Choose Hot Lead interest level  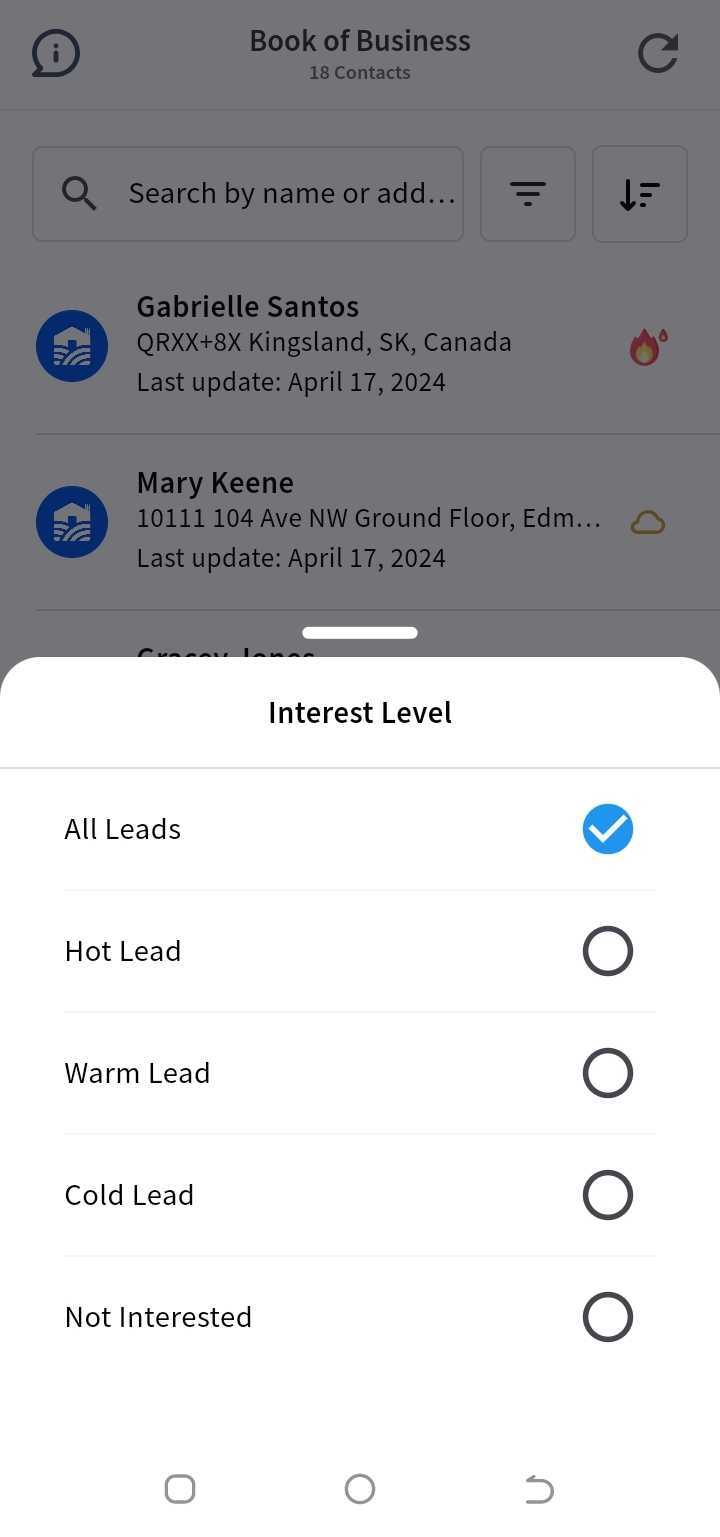[x=360, y=951]
